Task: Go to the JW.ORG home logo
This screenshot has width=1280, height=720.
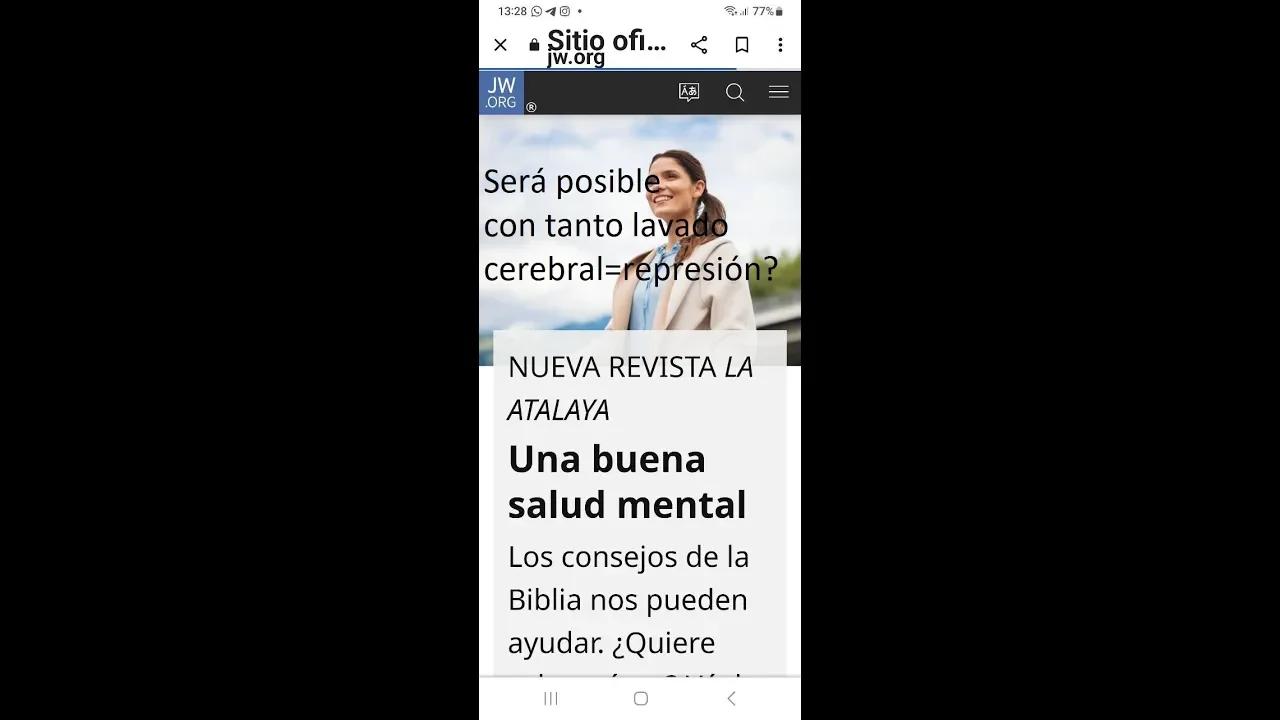Action: (501, 93)
